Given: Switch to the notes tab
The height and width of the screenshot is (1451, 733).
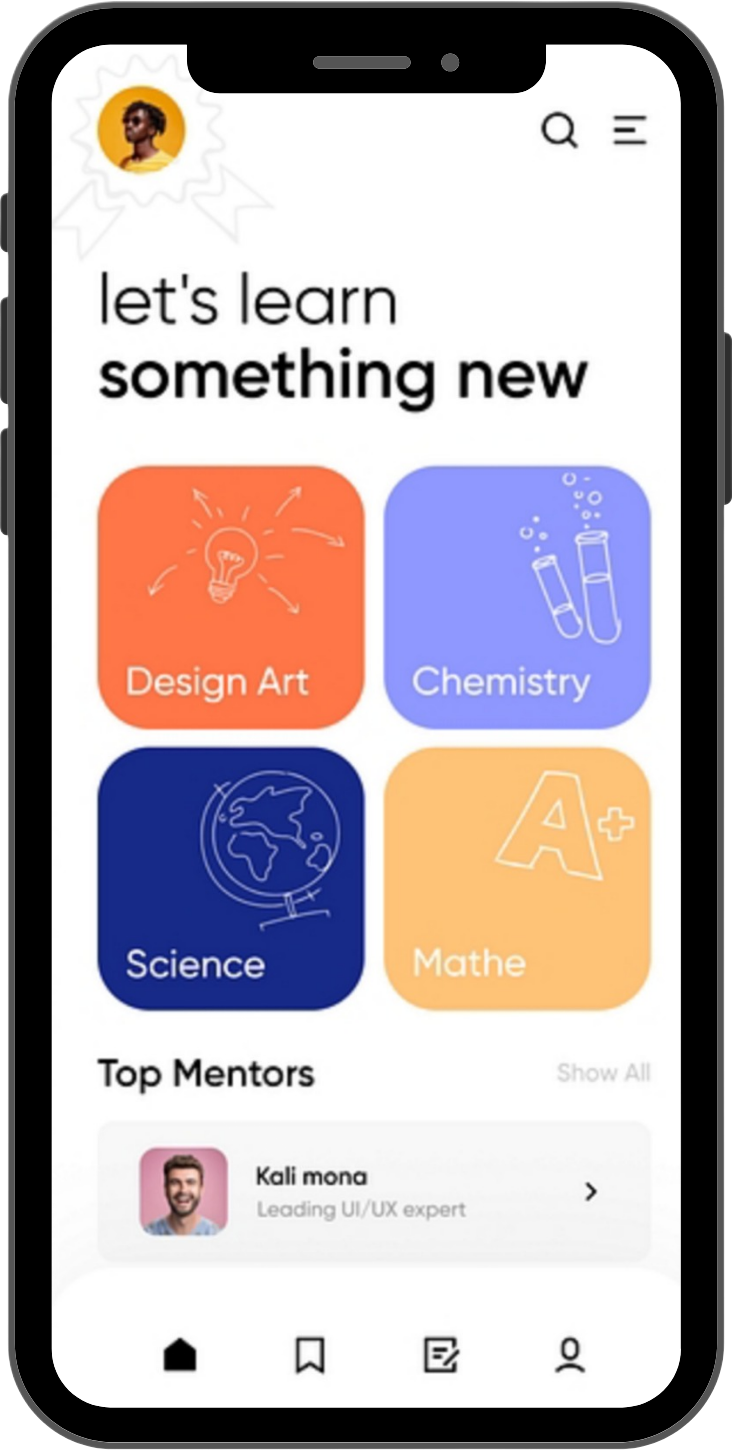Looking at the screenshot, I should coord(441,1355).
